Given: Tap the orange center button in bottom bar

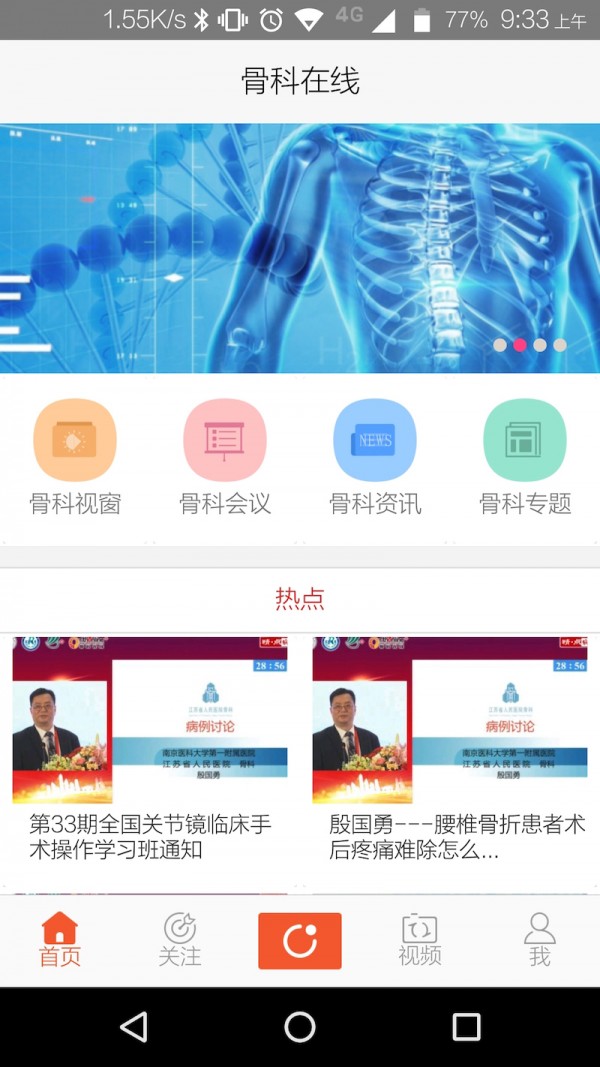Looking at the screenshot, I should point(300,940).
